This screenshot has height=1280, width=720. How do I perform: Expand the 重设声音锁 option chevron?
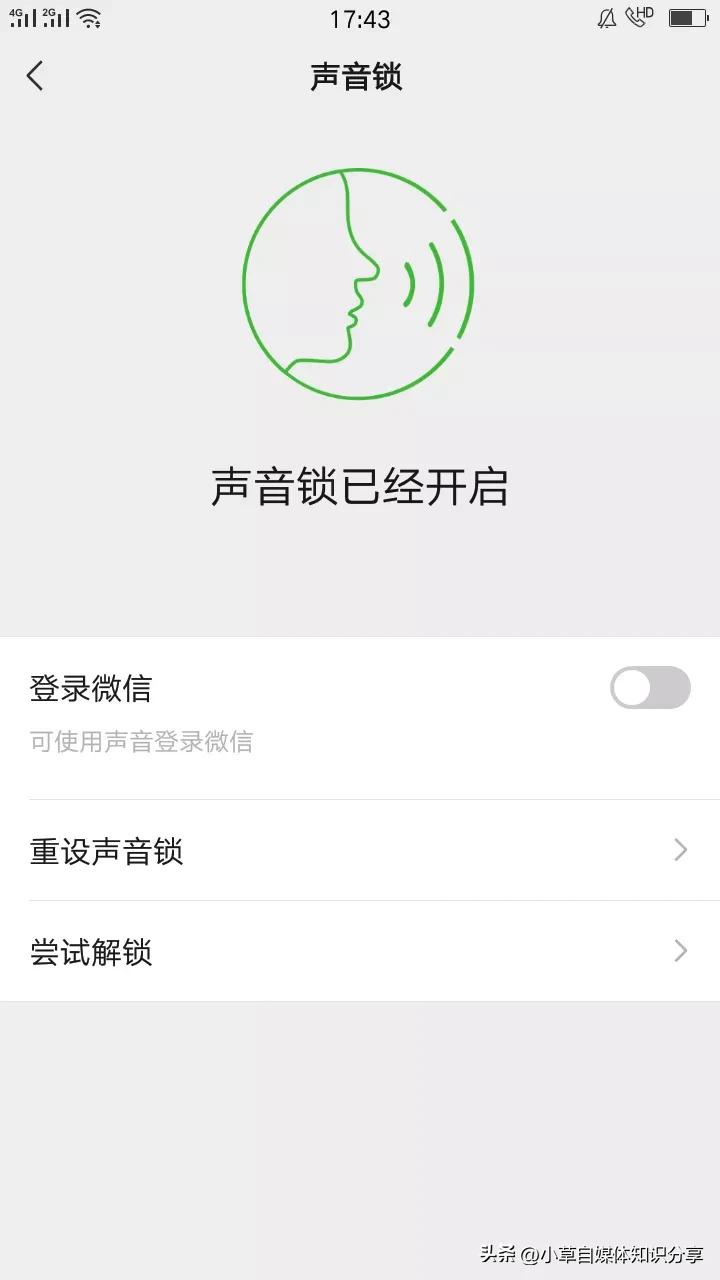[x=681, y=850]
